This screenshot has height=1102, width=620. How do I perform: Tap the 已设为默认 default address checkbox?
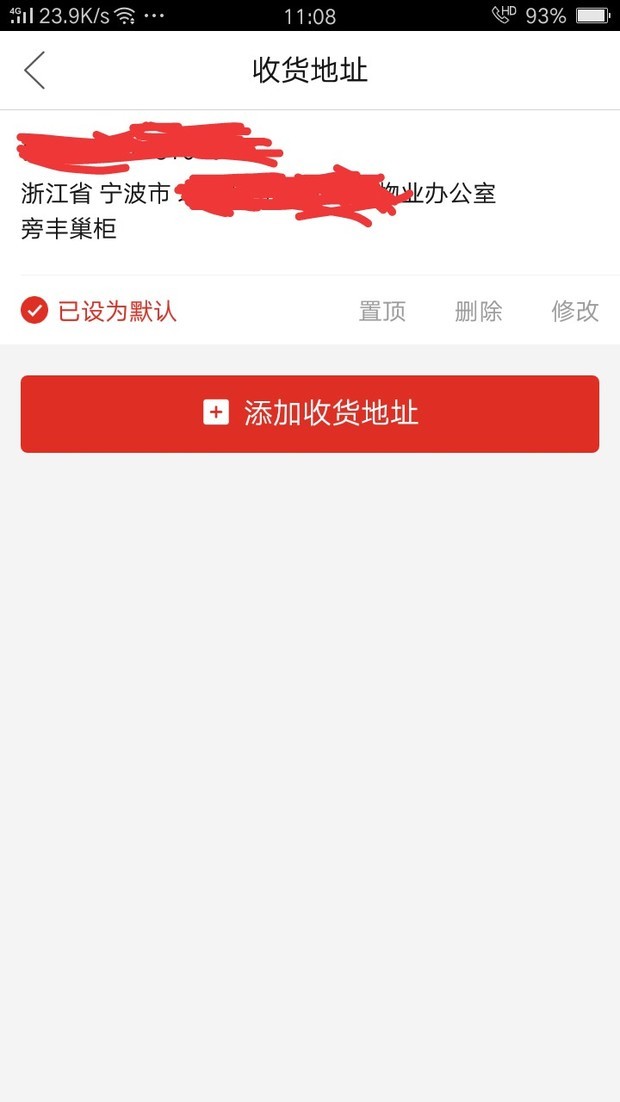coord(35,311)
